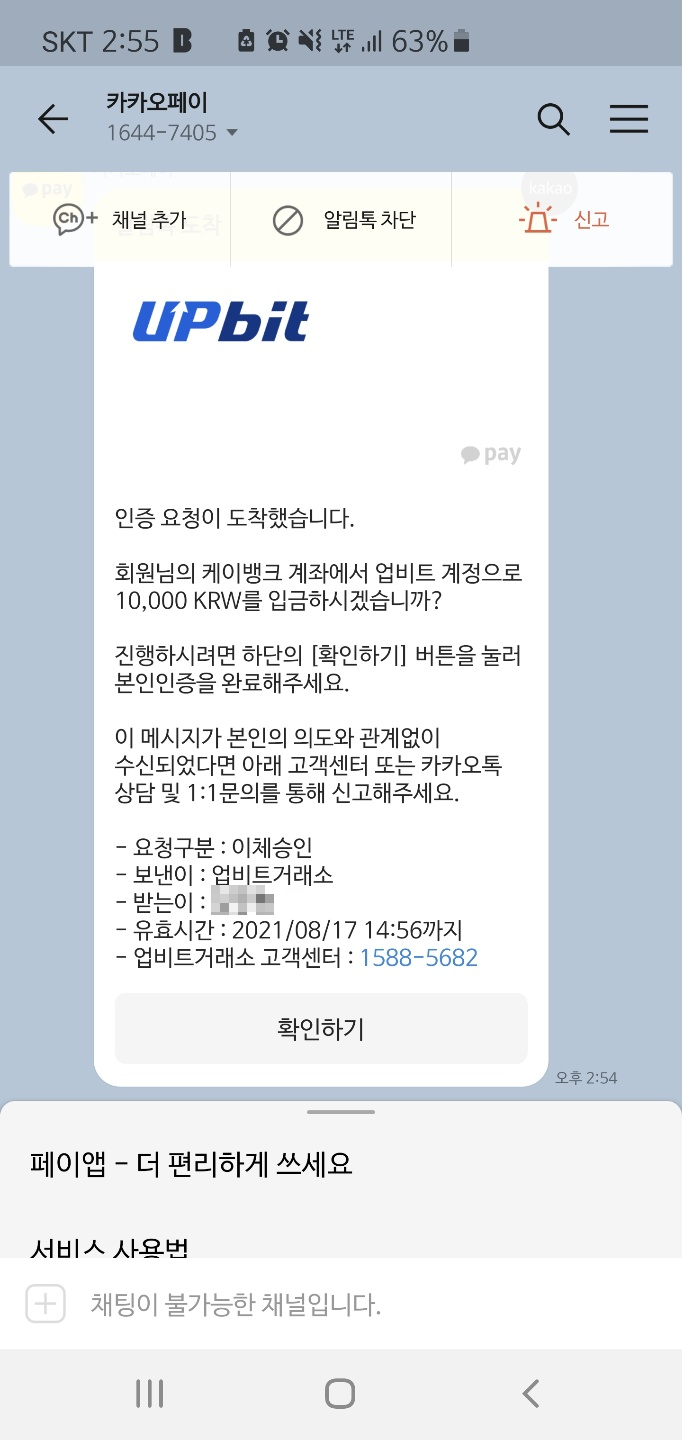682x1440 pixels.
Task: Report this channel with 신고
Action: point(565,220)
